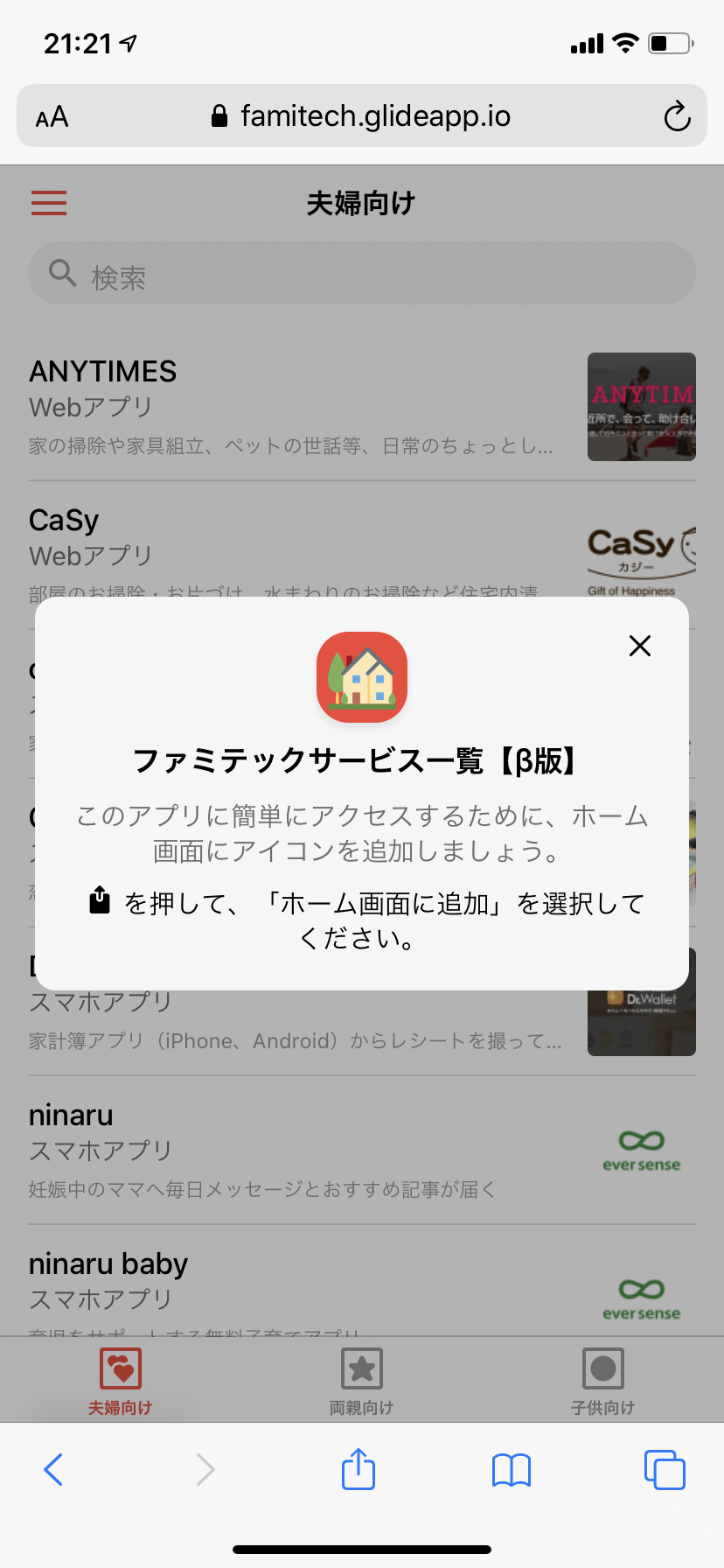Reload the page in Safari
The height and width of the screenshot is (1568, 724).
[677, 116]
